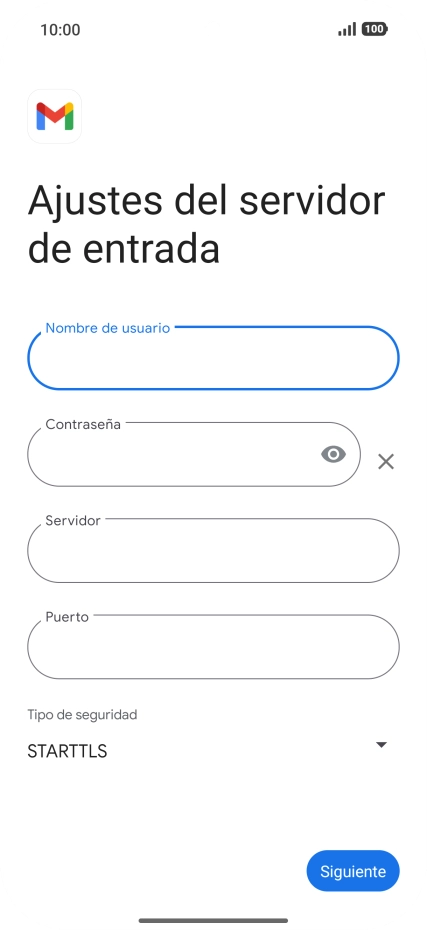Clear the password with the X icon

(x=386, y=461)
